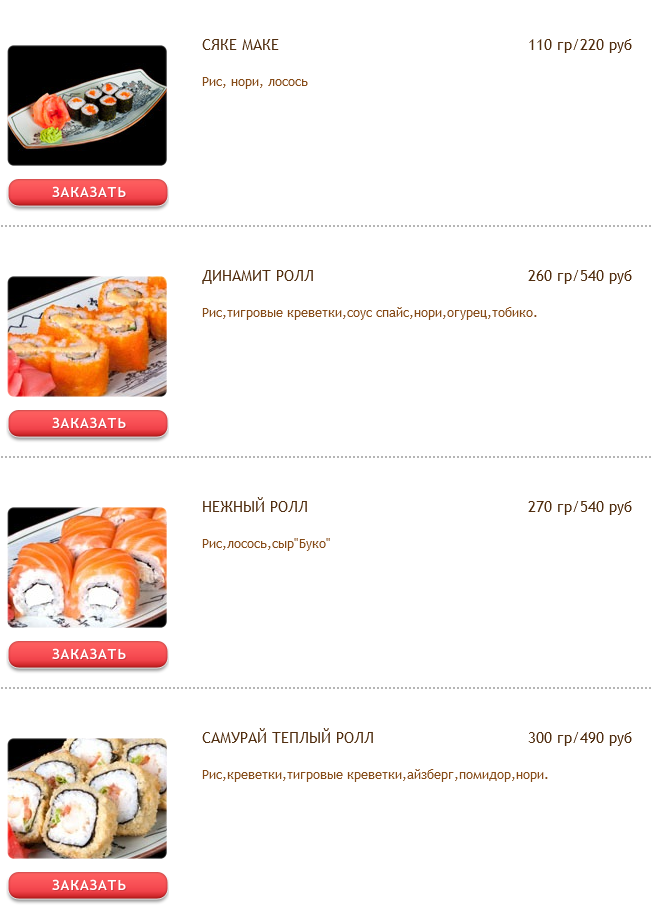Open the НЕЖНЫЙ РОЛЛ image
Viewport: 652px width, 913px height.
[87, 567]
